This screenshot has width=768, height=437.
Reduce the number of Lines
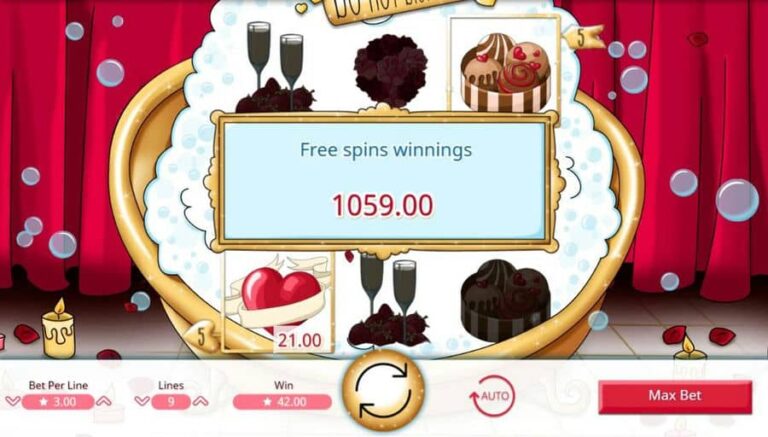[x=143, y=402]
